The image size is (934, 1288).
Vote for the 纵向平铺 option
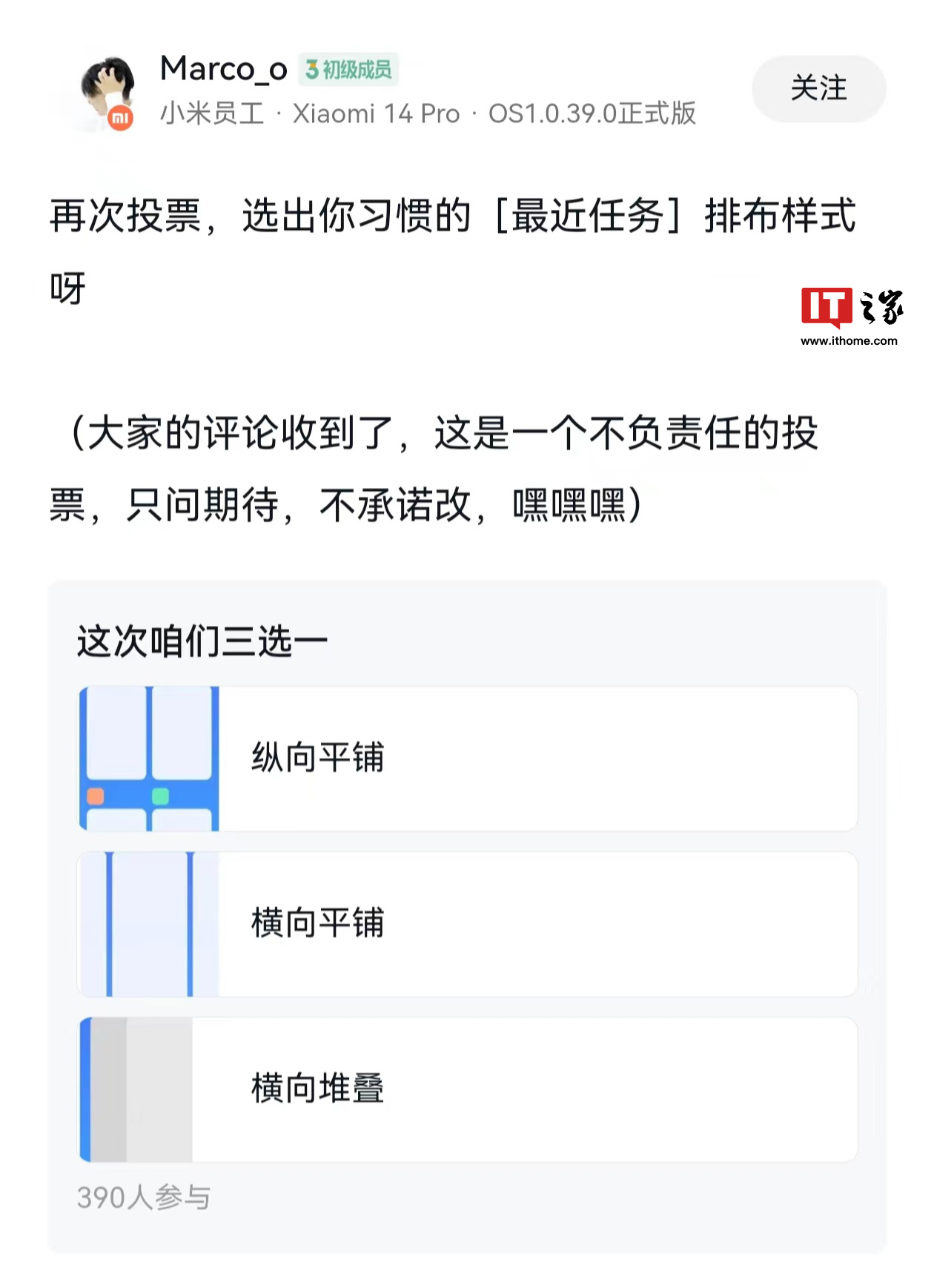coord(467,758)
